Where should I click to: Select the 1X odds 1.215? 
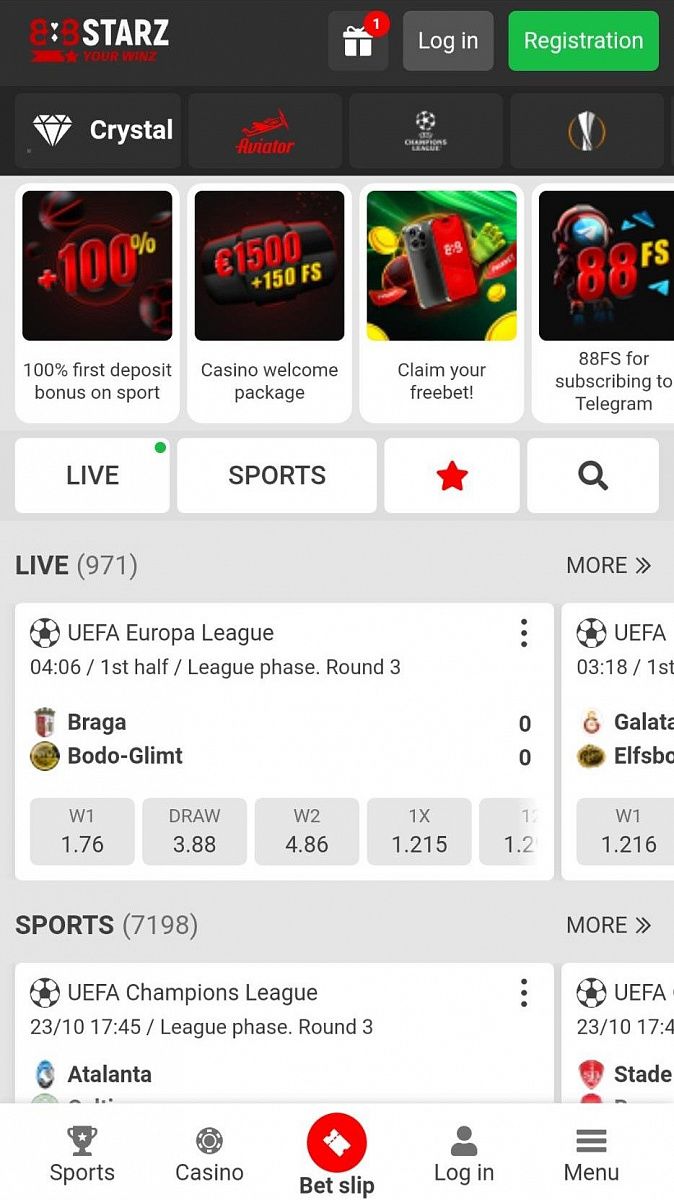click(419, 831)
